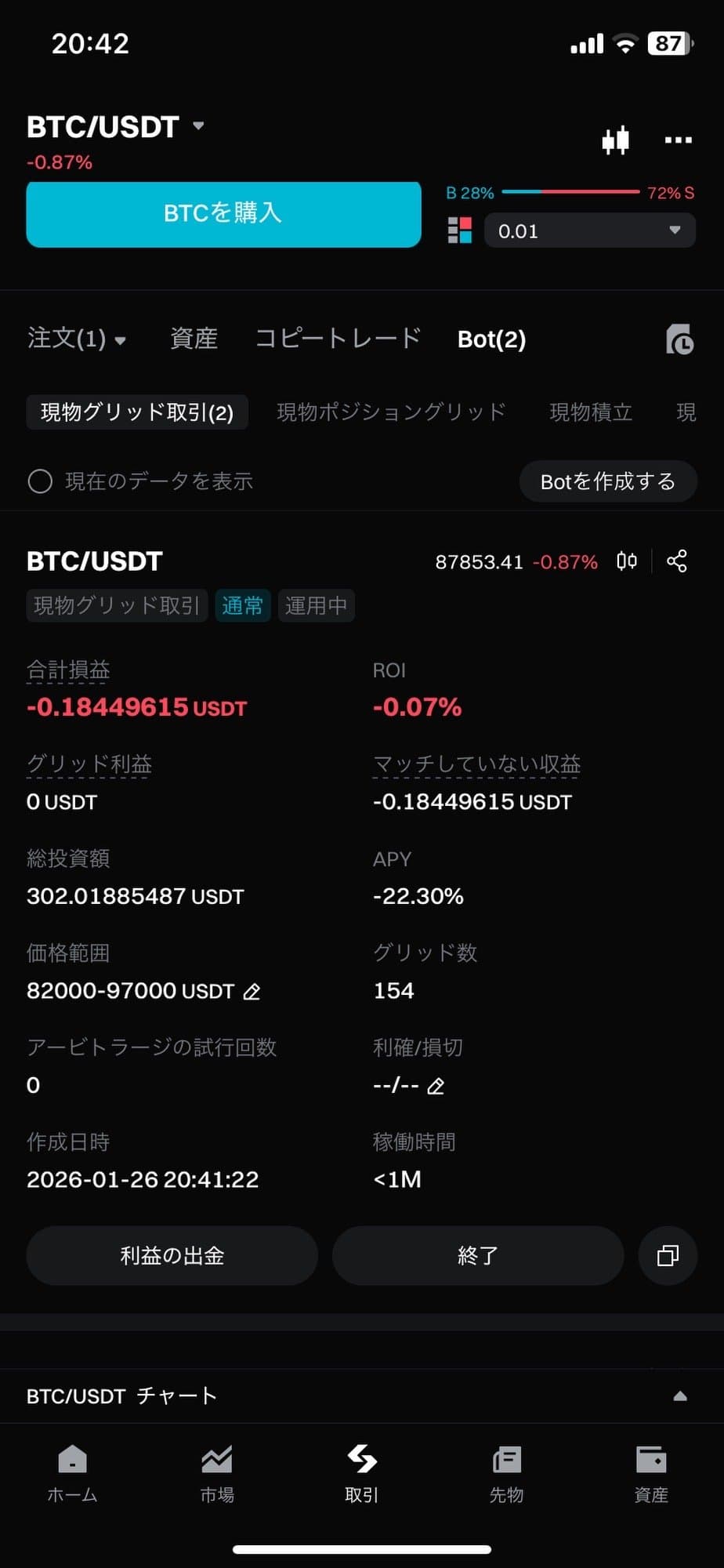This screenshot has width=724, height=1568.
Task: Tap 終了 to stop the bot
Action: point(478,1256)
